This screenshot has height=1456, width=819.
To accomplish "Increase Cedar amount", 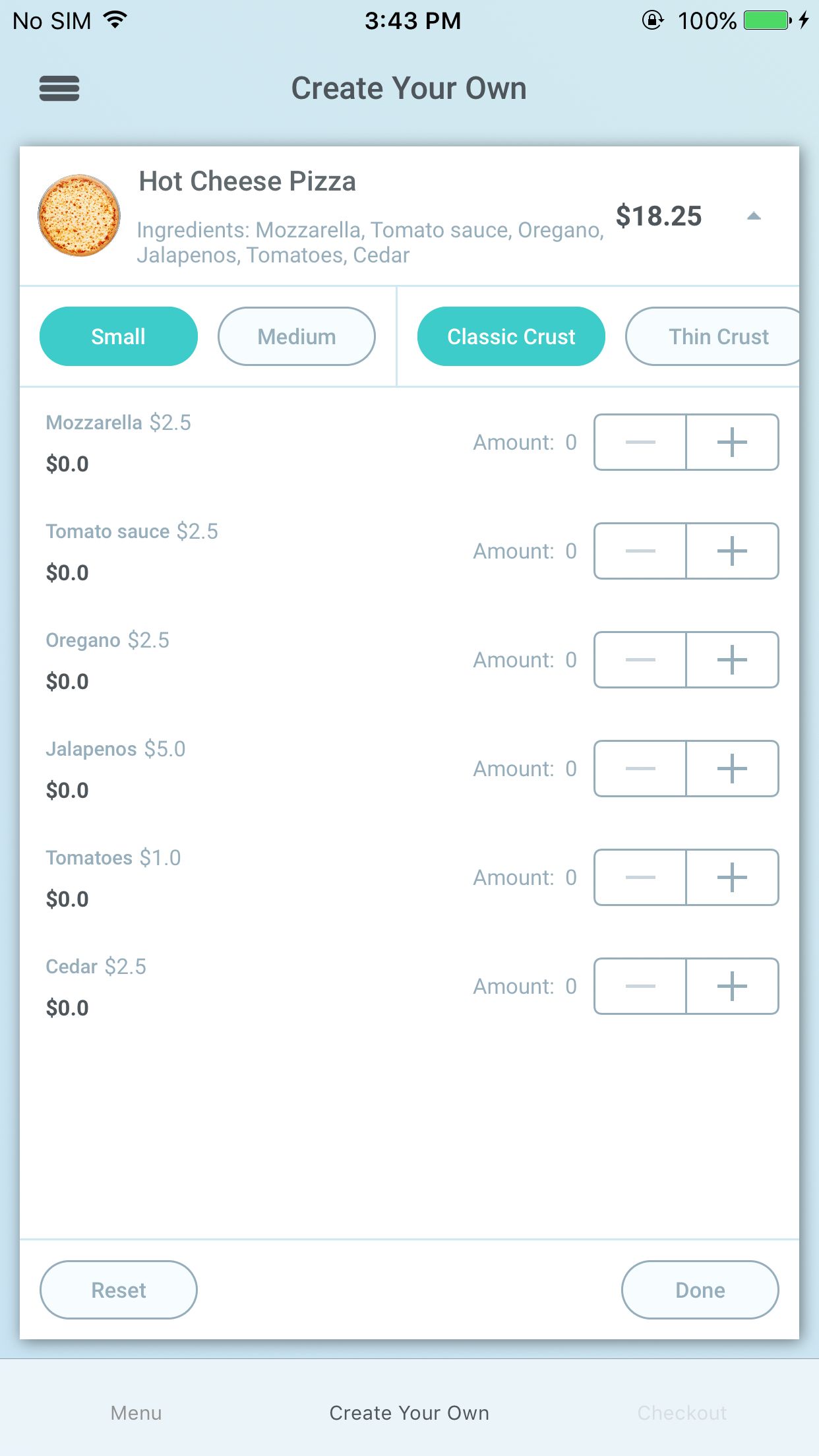I will click(x=732, y=986).
